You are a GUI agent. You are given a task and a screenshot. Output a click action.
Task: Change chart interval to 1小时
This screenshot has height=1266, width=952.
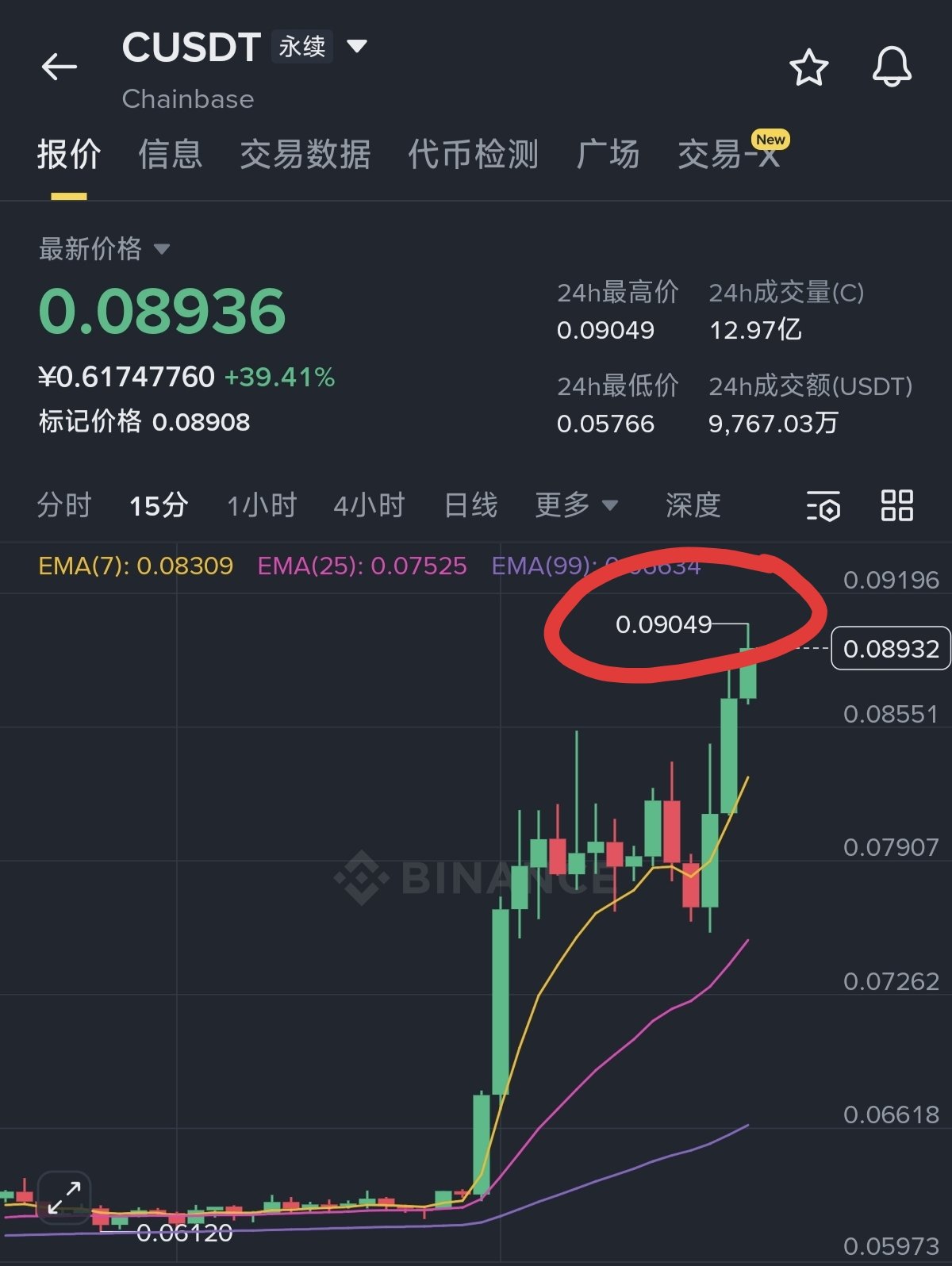(261, 505)
